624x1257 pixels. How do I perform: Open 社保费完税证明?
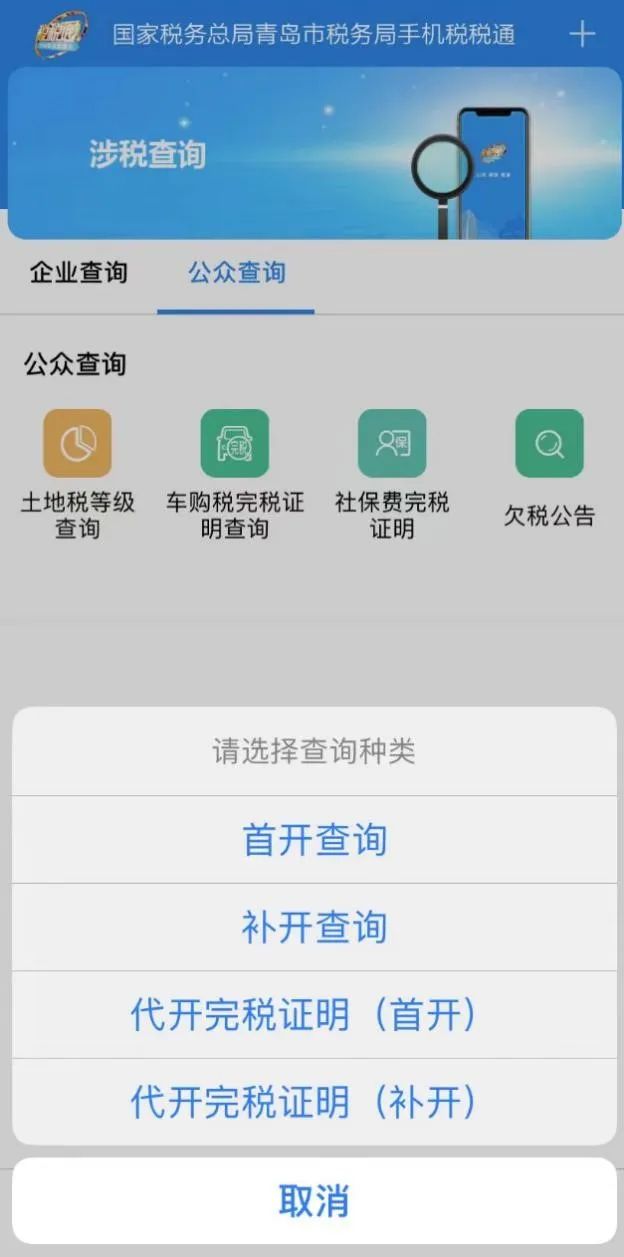[x=392, y=474]
